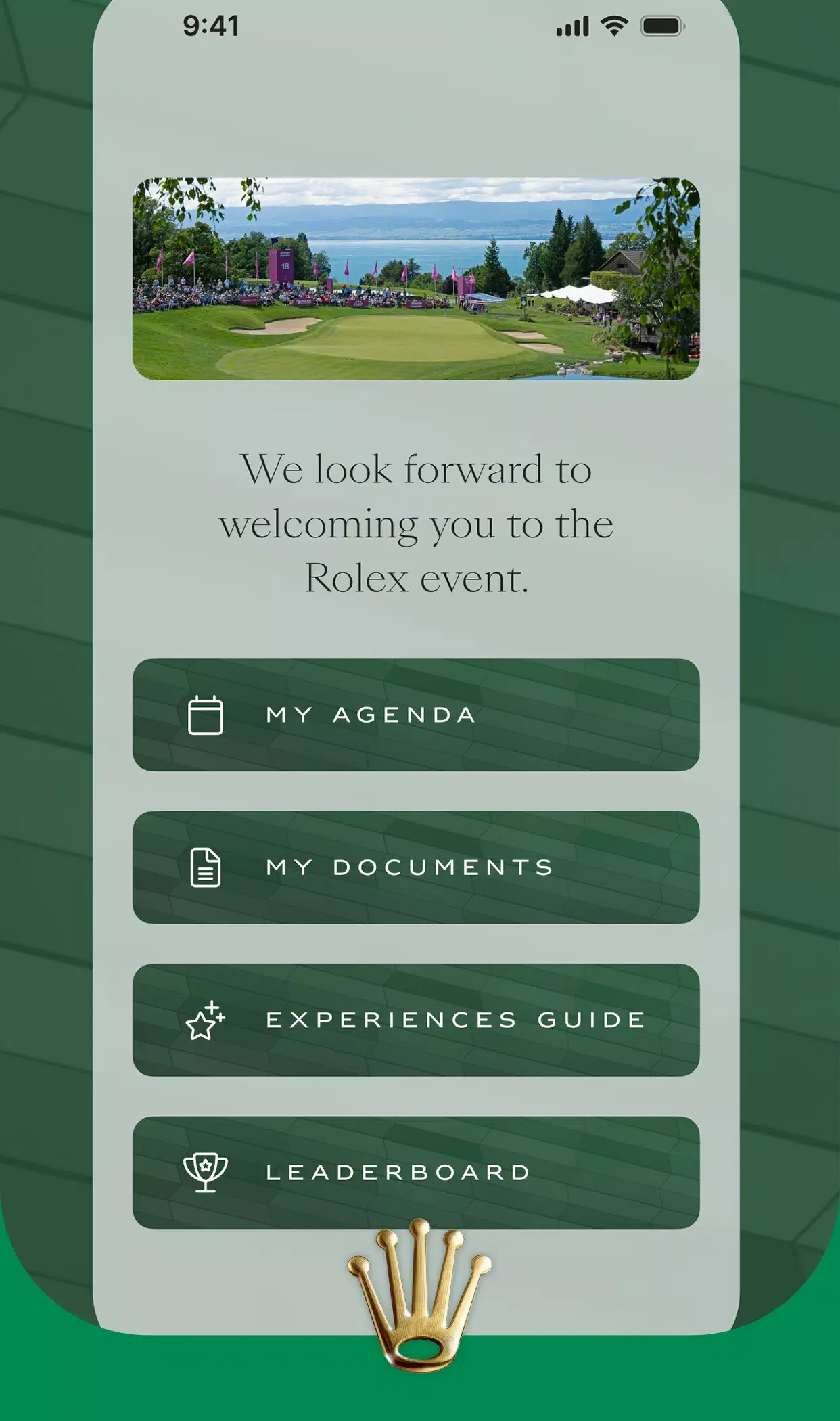Image resolution: width=840 pixels, height=1421 pixels.
Task: Tap the trophy icon beside Leaderboard
Action: pos(205,1173)
